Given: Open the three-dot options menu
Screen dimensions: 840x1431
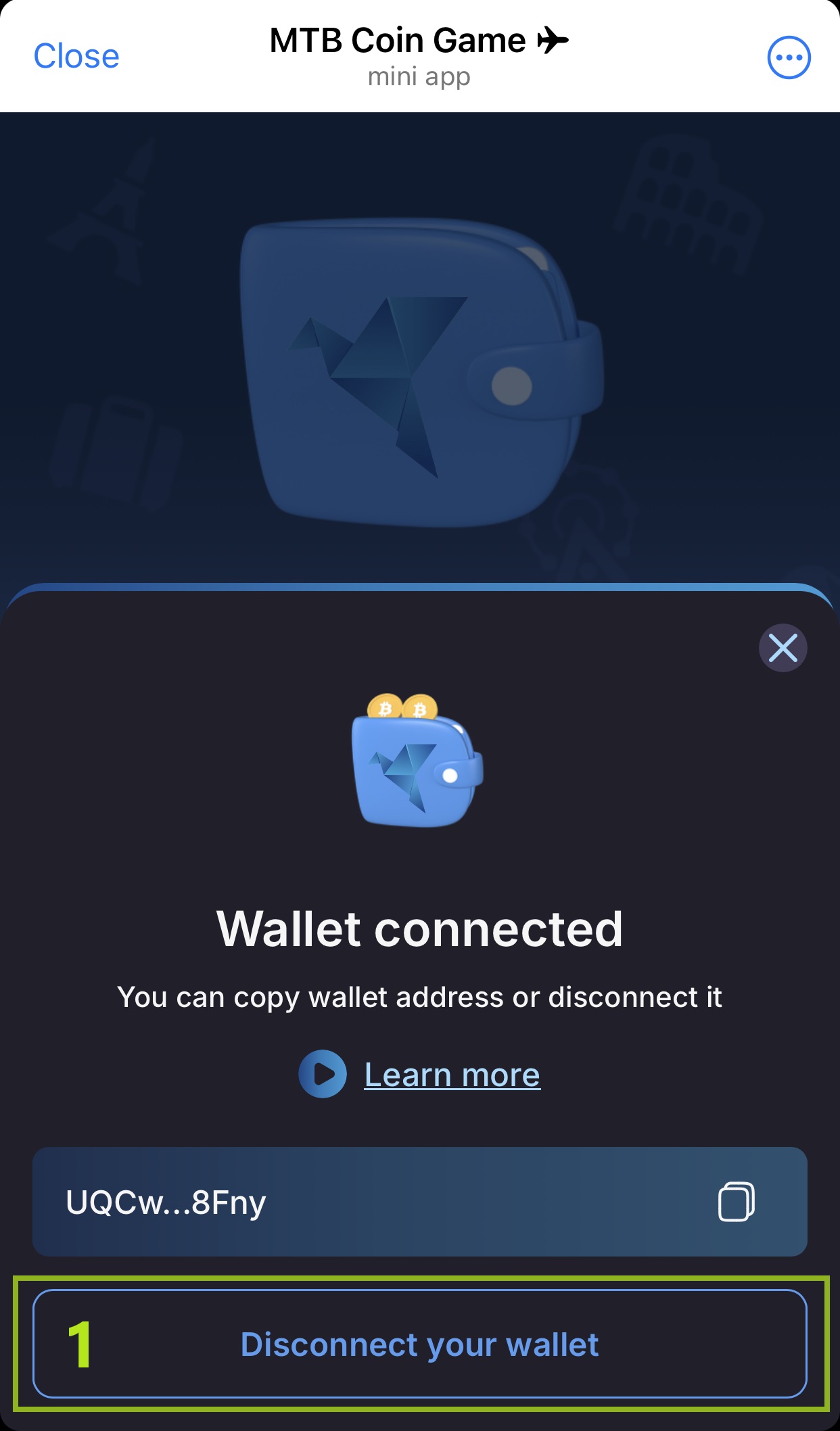Looking at the screenshot, I should tap(789, 57).
